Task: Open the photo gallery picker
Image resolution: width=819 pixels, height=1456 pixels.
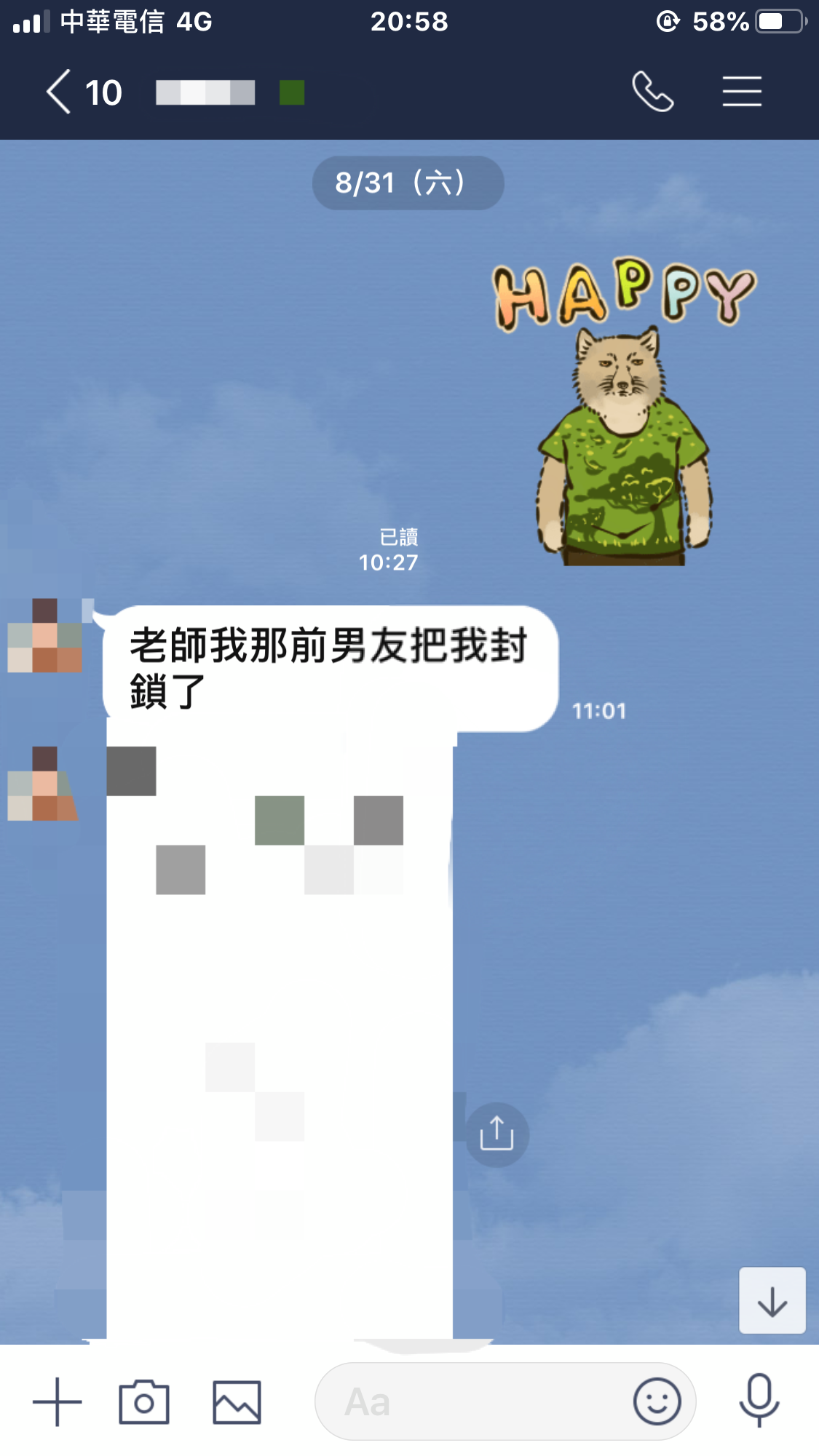Action: (237, 1401)
